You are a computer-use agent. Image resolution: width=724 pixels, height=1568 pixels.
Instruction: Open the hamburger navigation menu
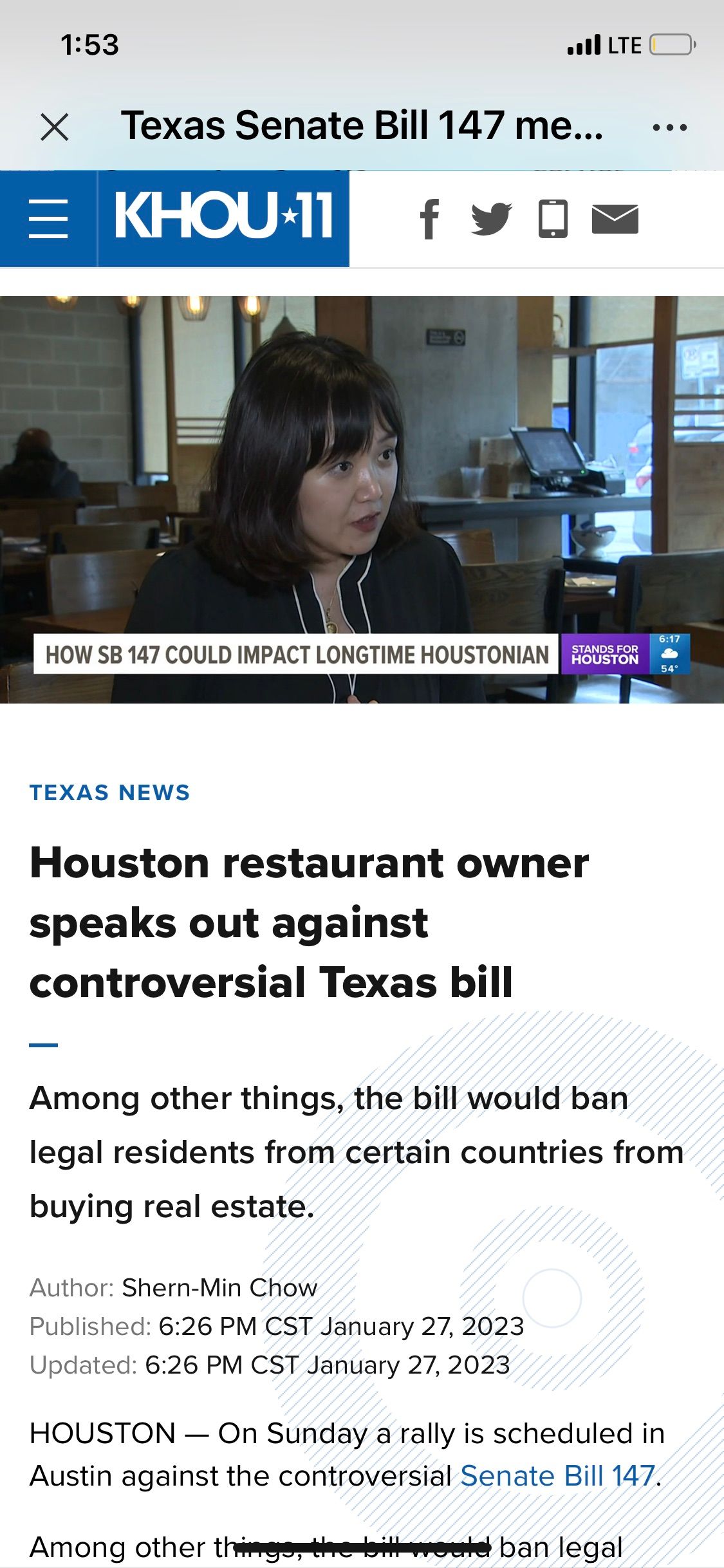[48, 219]
